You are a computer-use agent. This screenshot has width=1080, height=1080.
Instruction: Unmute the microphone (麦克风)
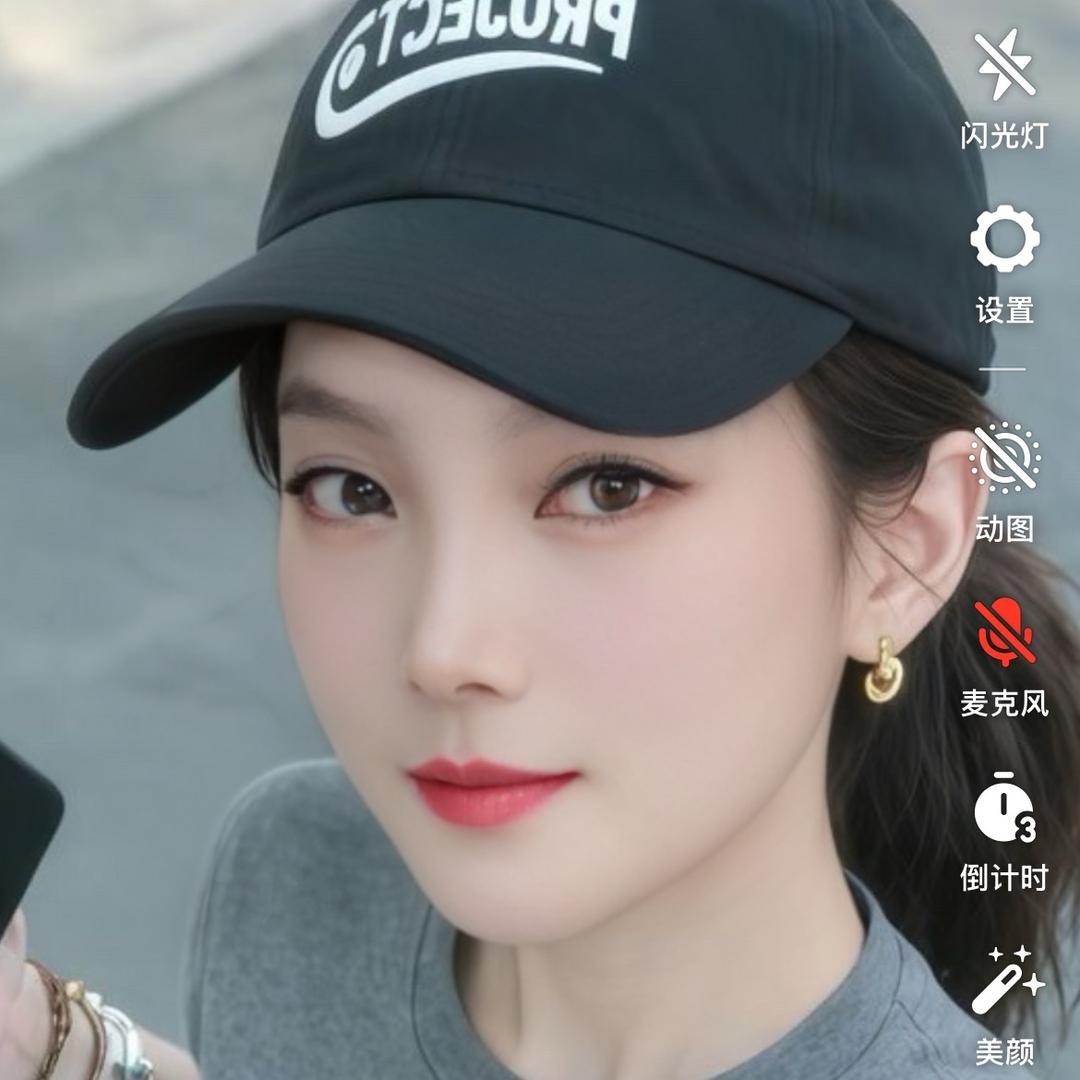point(1005,634)
